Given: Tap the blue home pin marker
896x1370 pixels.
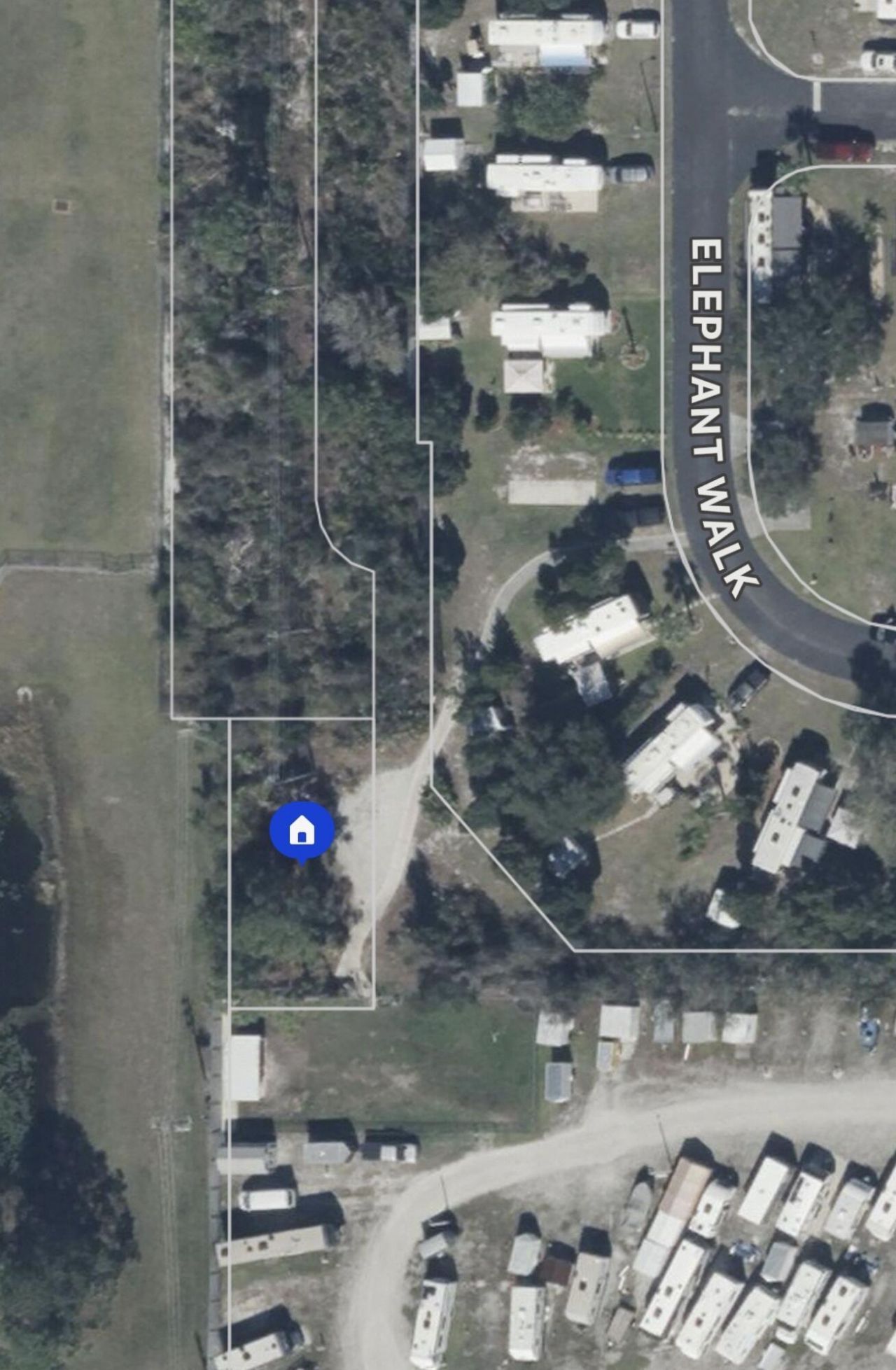Looking at the screenshot, I should coord(302,830).
